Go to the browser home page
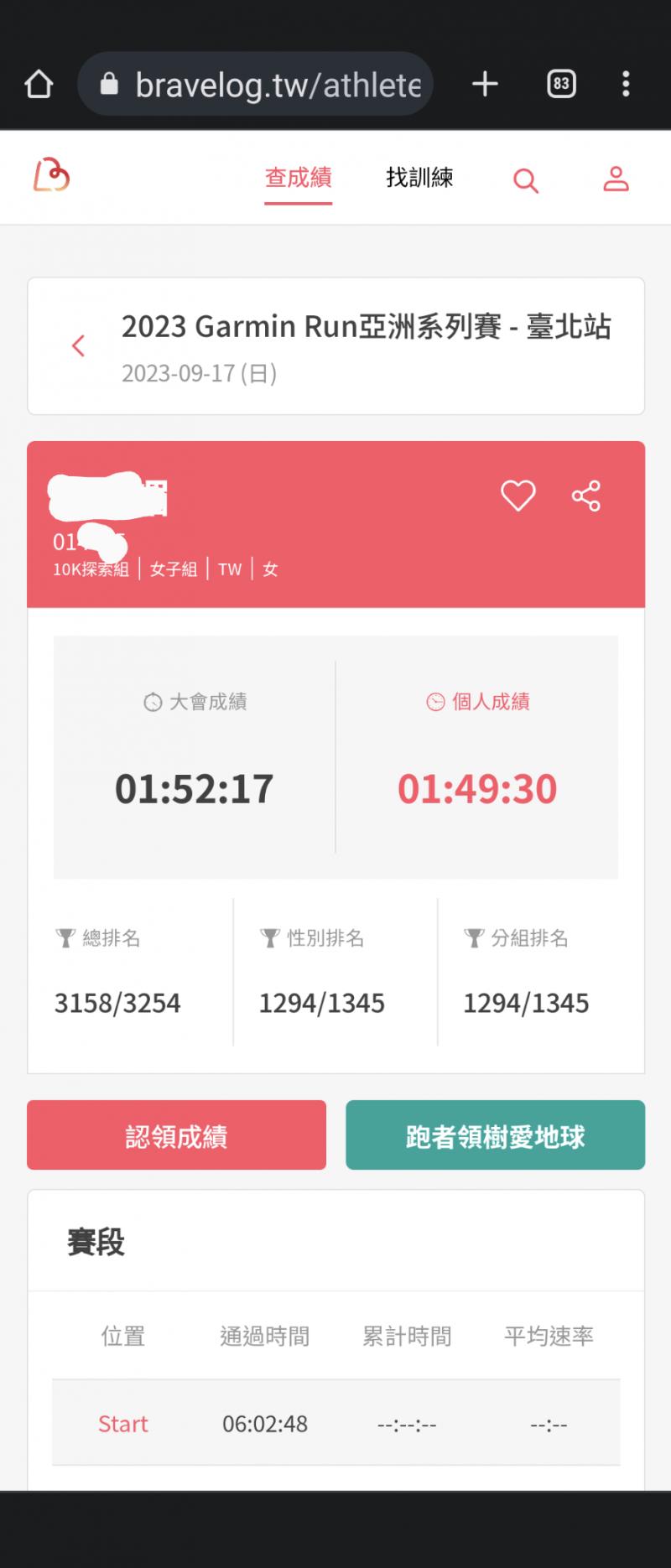The height and width of the screenshot is (1568, 671). (39, 84)
